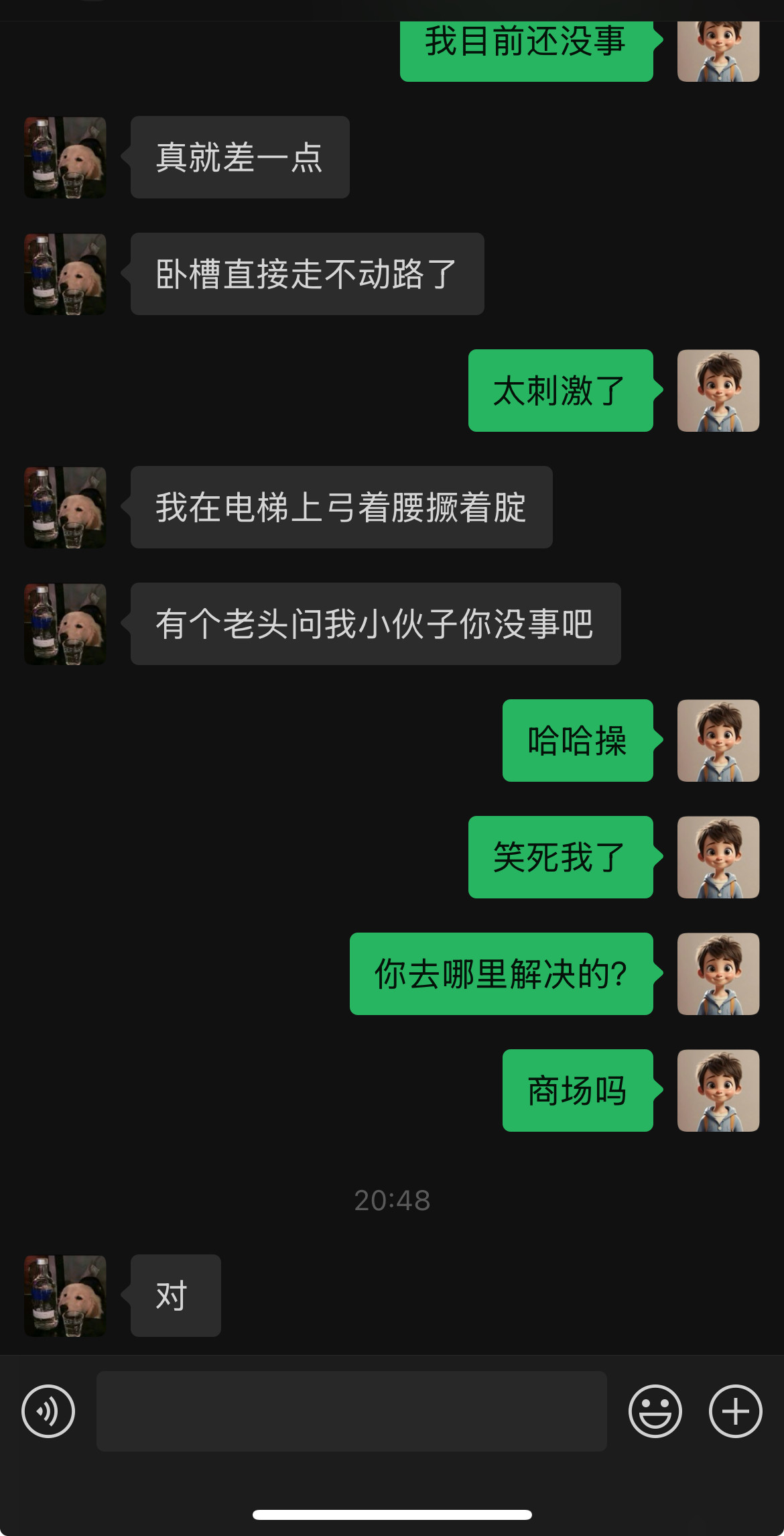Open the emoji picker icon
Viewport: 784px width, 1536px height.
point(655,1412)
